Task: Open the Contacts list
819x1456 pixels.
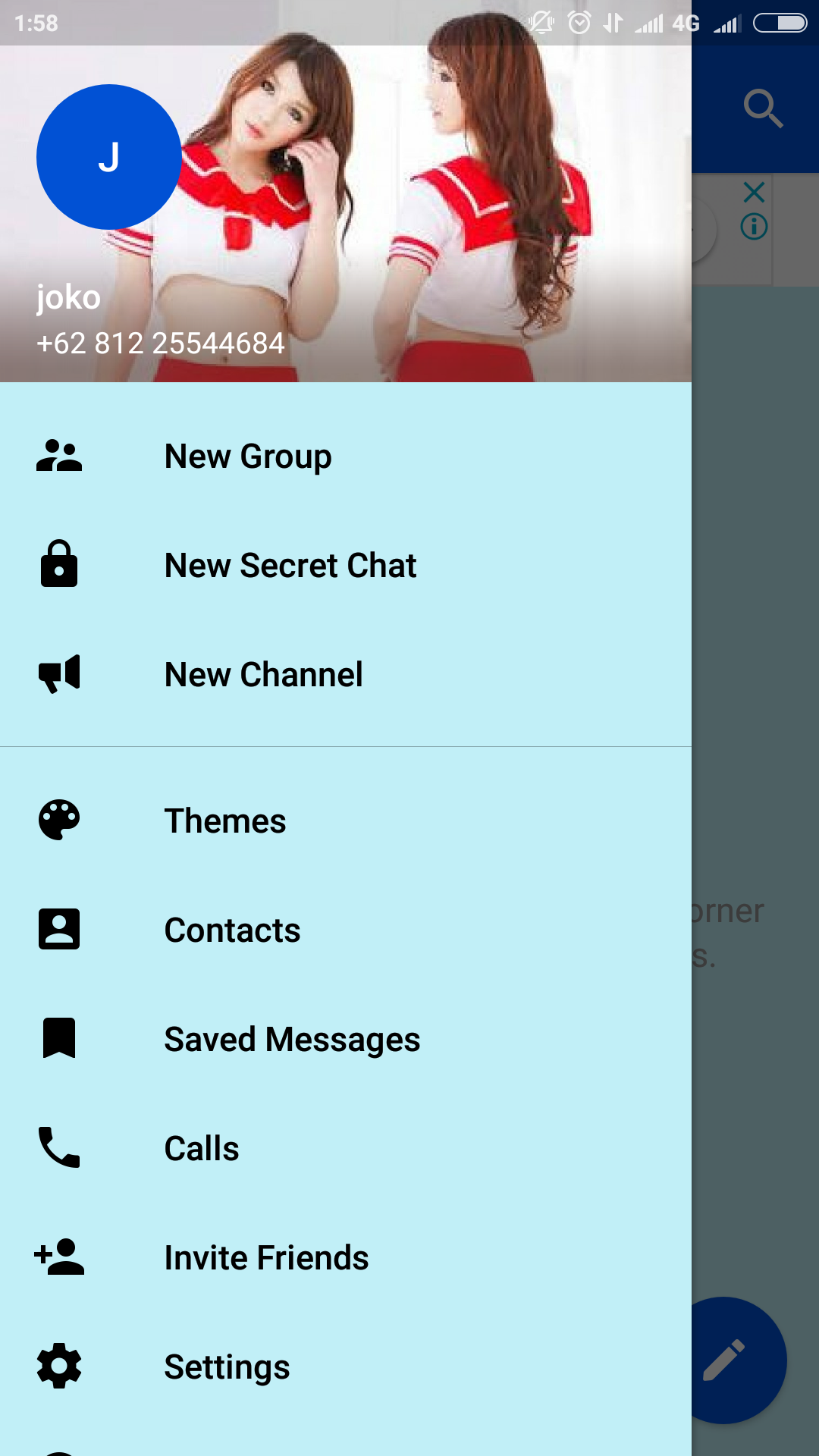Action: pos(232,930)
